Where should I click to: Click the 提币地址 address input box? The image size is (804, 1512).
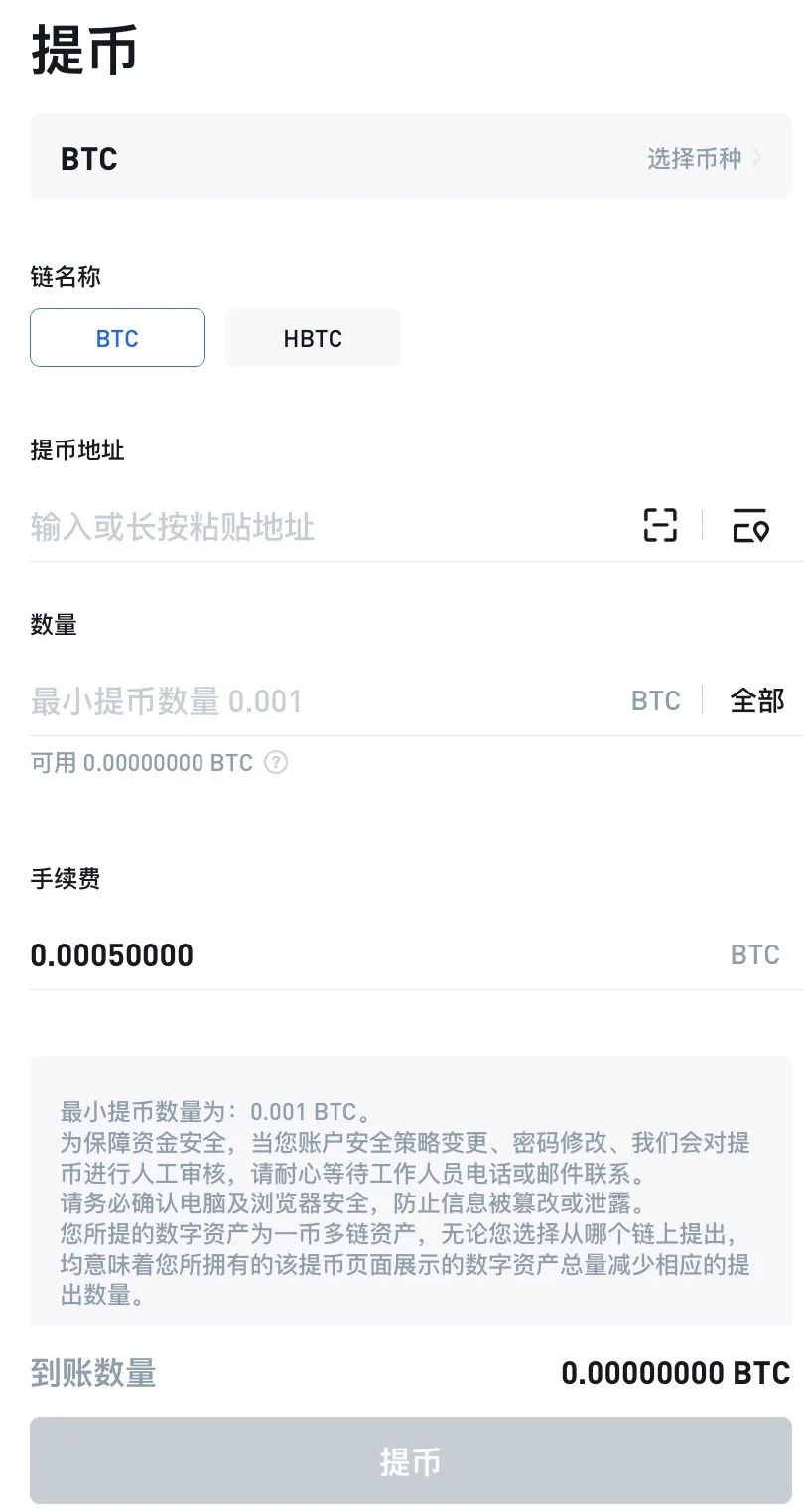[298, 526]
